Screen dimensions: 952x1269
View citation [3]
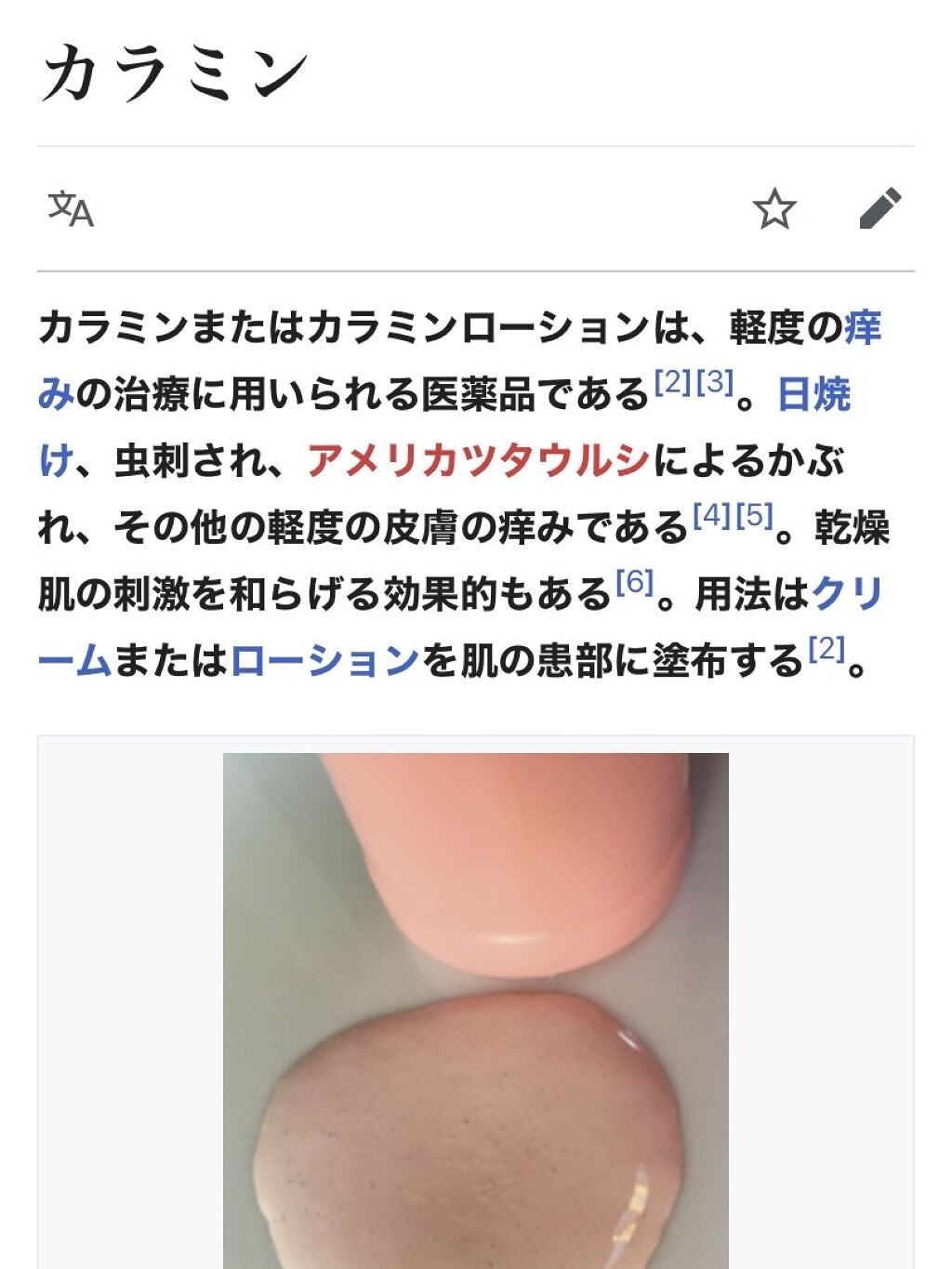pyautogui.click(x=715, y=382)
